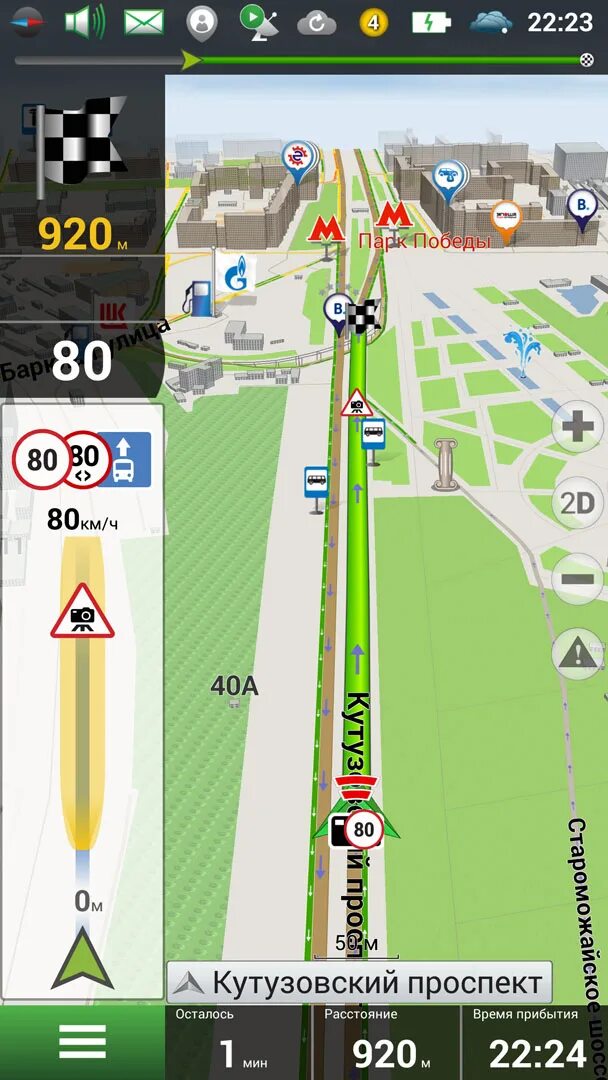This screenshot has width=608, height=1080.
Task: Open the main menu button
Action: (82, 1042)
